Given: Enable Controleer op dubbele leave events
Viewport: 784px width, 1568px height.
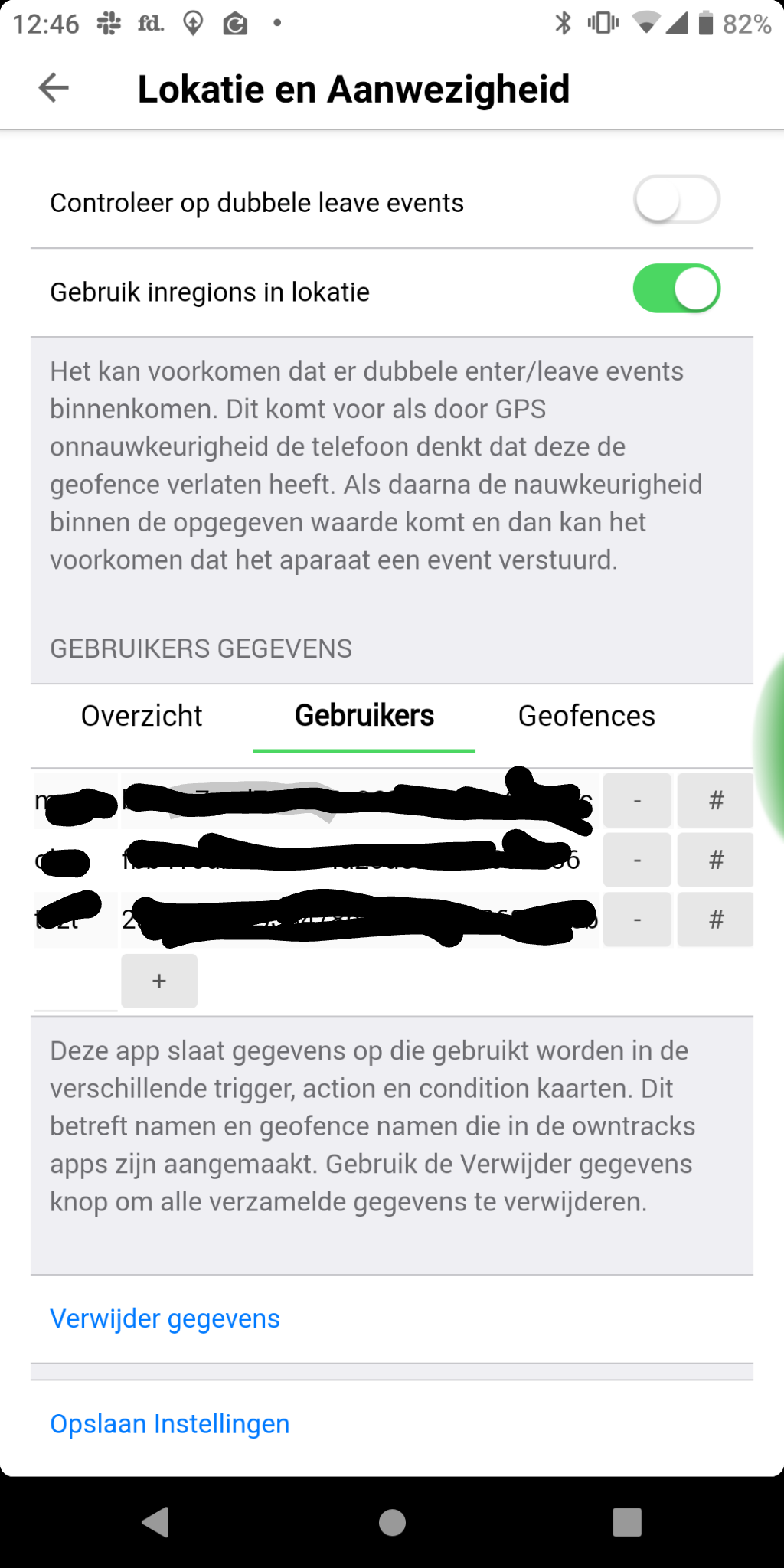Looking at the screenshot, I should tap(676, 201).
